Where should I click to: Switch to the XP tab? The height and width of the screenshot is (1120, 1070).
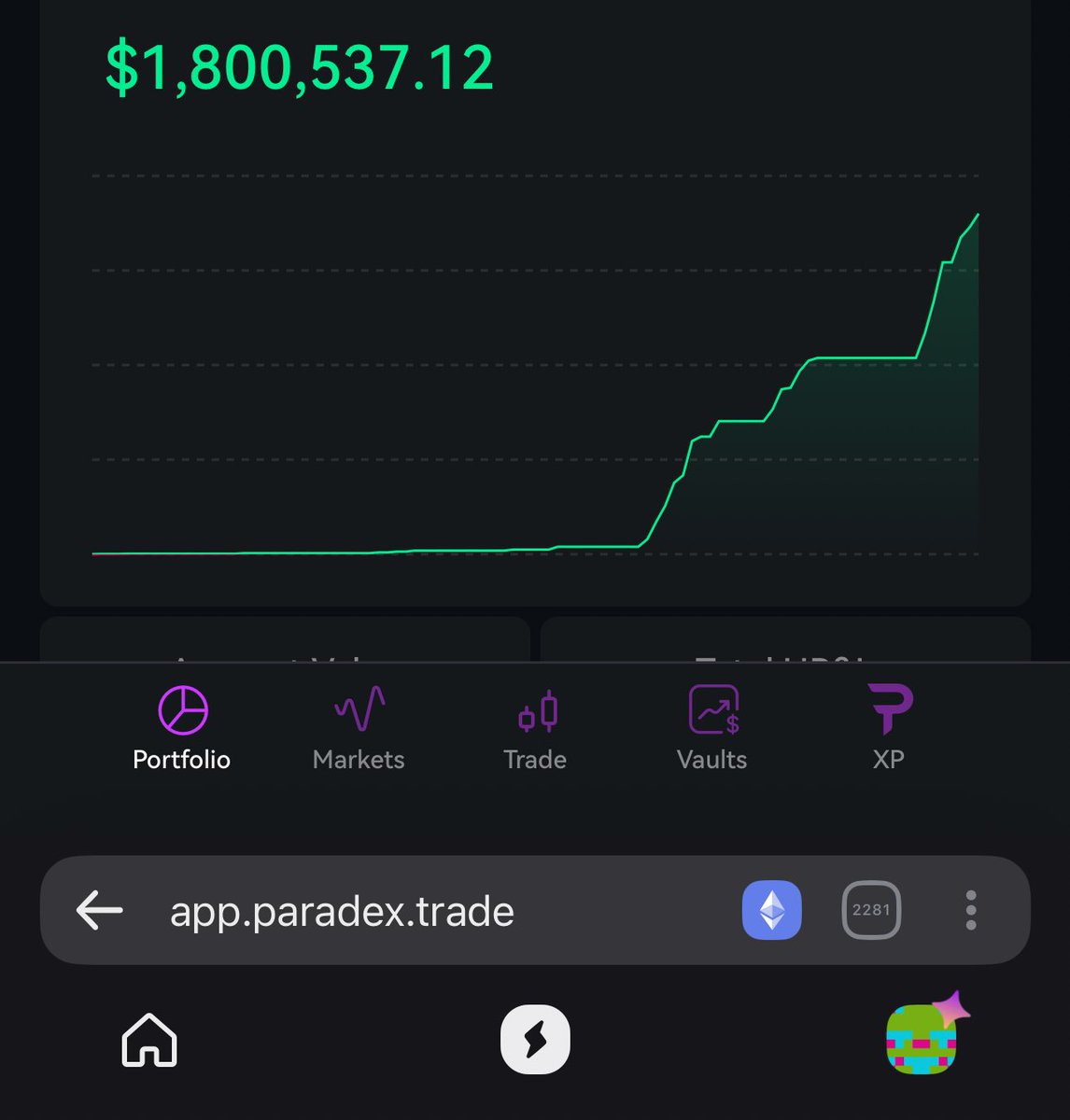889,730
